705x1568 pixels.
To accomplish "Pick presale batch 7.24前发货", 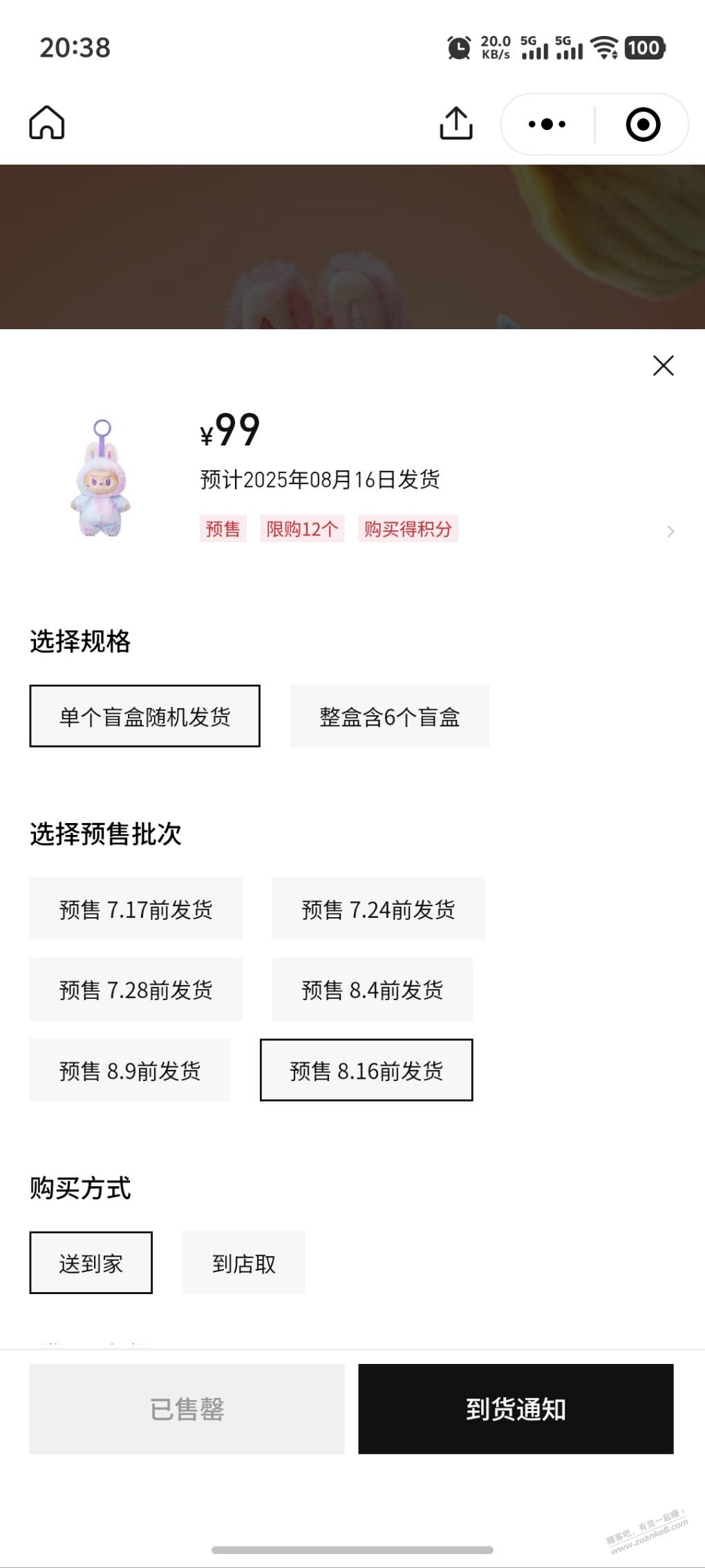I will [378, 909].
